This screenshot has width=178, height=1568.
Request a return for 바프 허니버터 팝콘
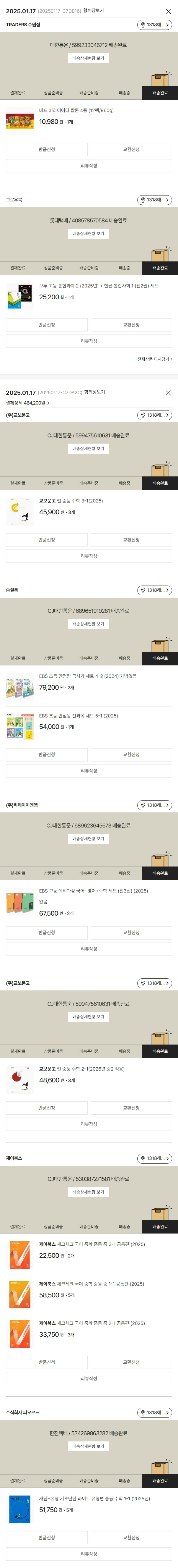click(x=47, y=149)
